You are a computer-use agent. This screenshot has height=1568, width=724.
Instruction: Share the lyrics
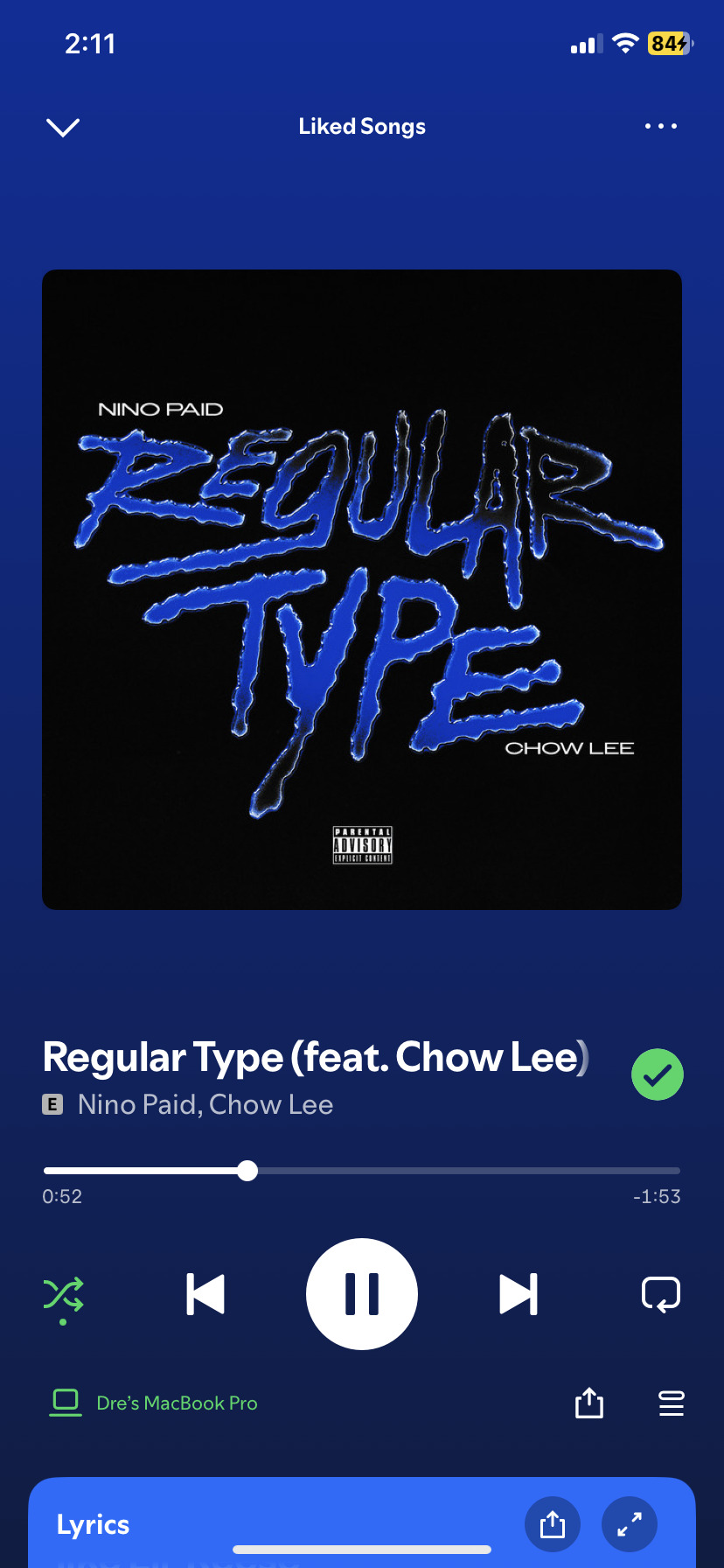(x=553, y=1524)
